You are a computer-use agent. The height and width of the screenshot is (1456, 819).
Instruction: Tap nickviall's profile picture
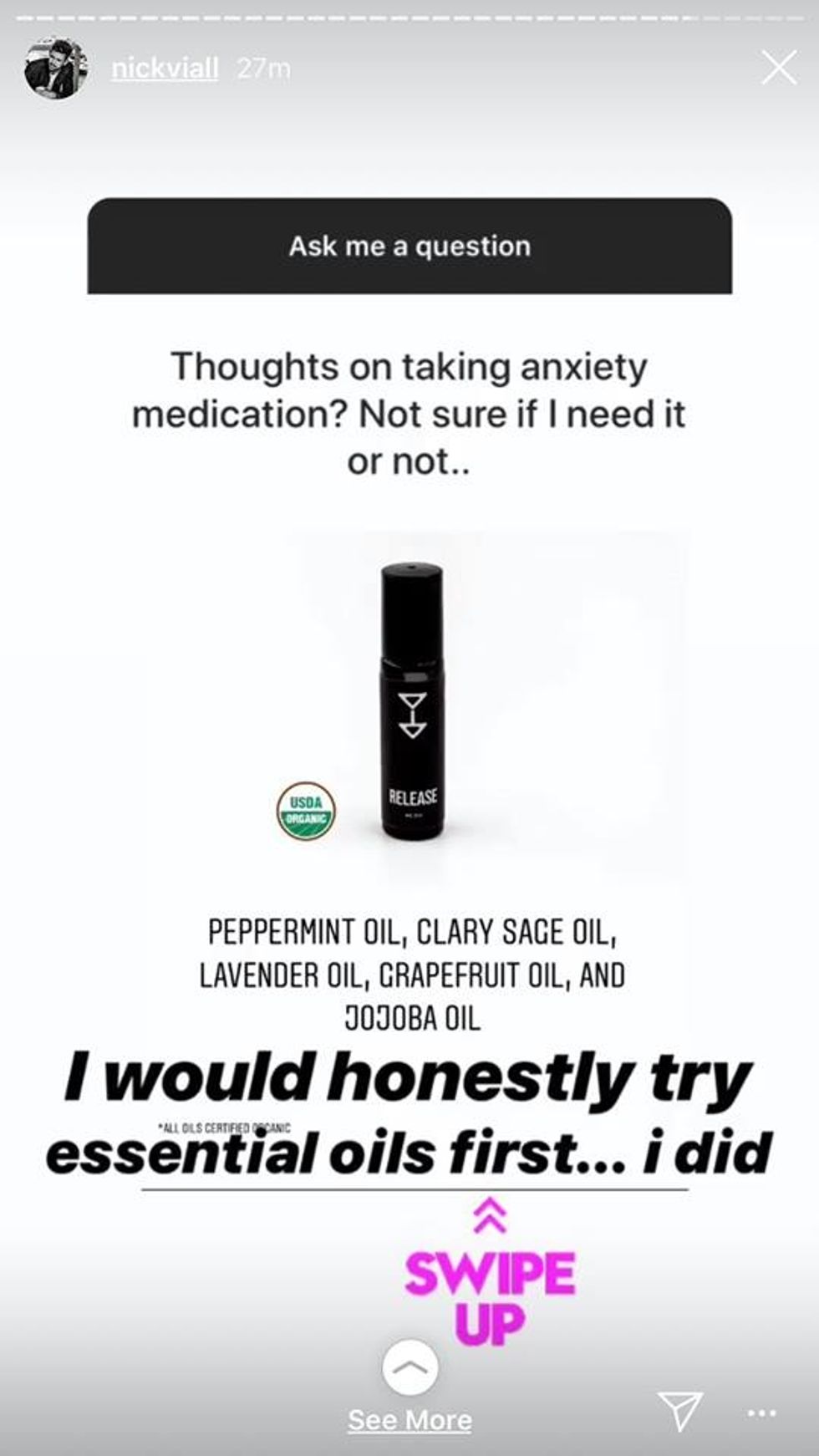pyautogui.click(x=55, y=69)
